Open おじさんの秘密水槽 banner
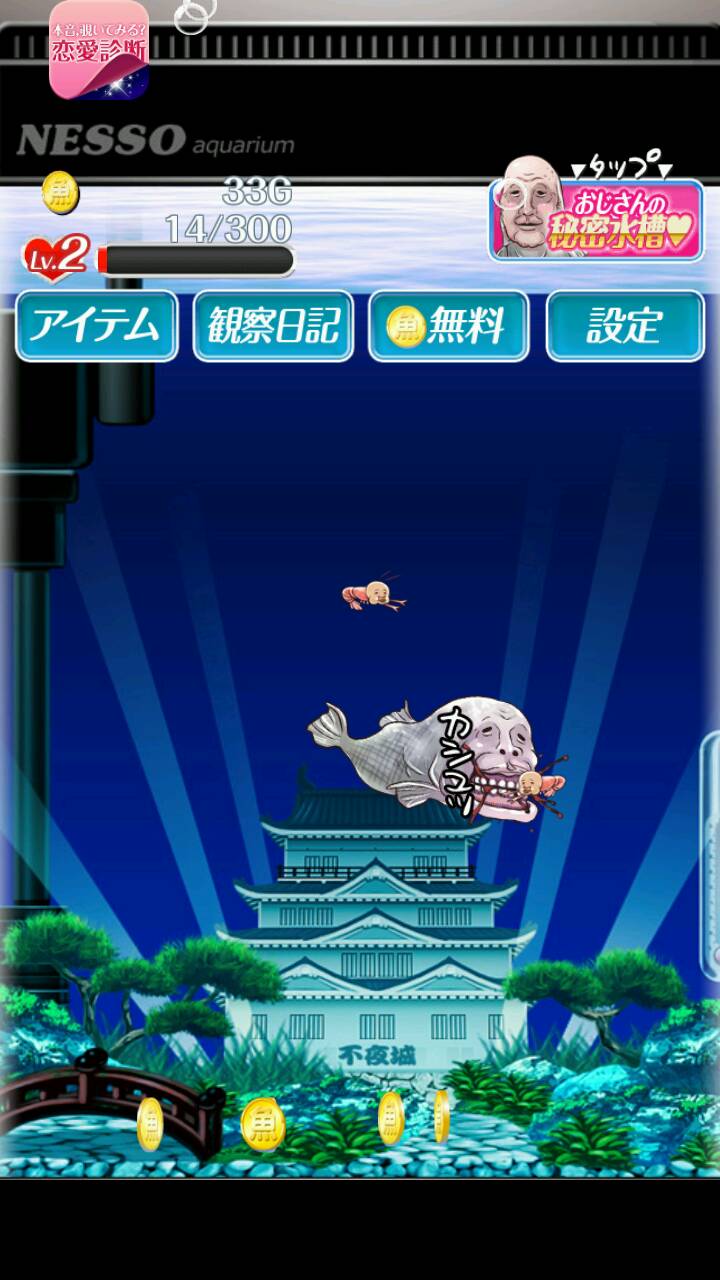The image size is (720, 1280). point(596,220)
